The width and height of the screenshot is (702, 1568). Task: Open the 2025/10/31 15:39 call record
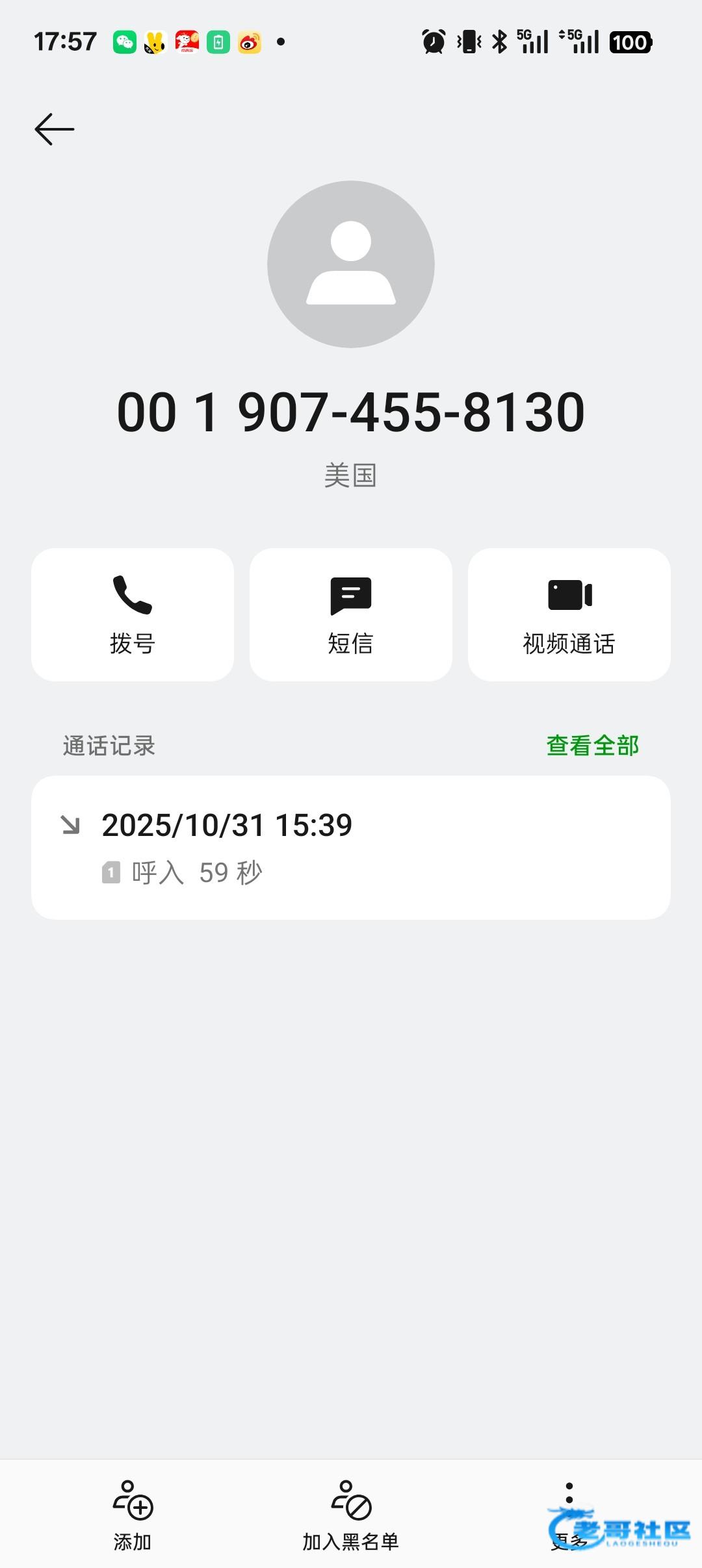point(351,847)
